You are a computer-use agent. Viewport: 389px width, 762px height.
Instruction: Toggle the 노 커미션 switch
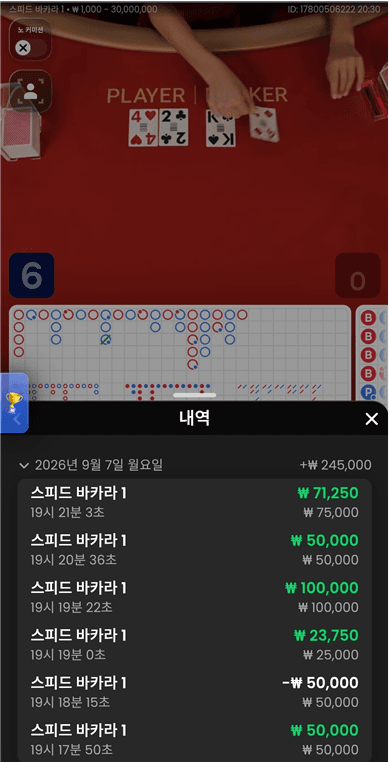click(x=30, y=47)
